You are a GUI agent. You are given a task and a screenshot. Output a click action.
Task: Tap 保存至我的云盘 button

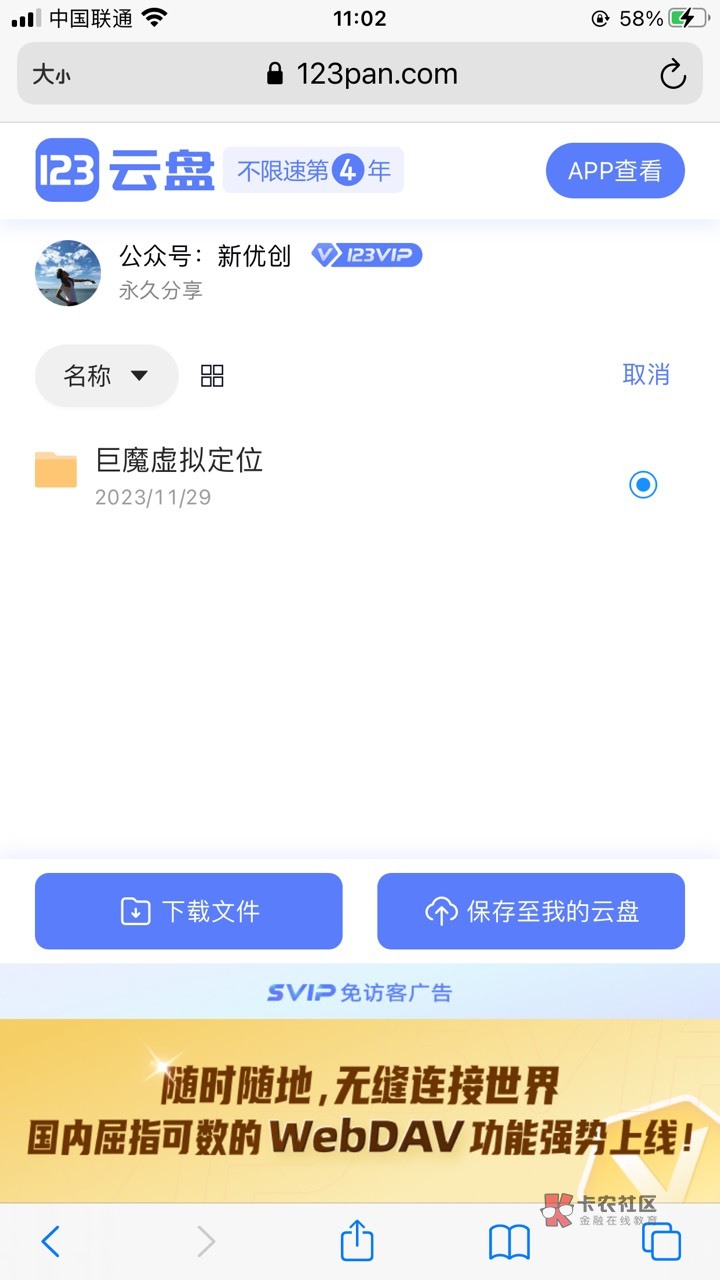click(x=531, y=911)
